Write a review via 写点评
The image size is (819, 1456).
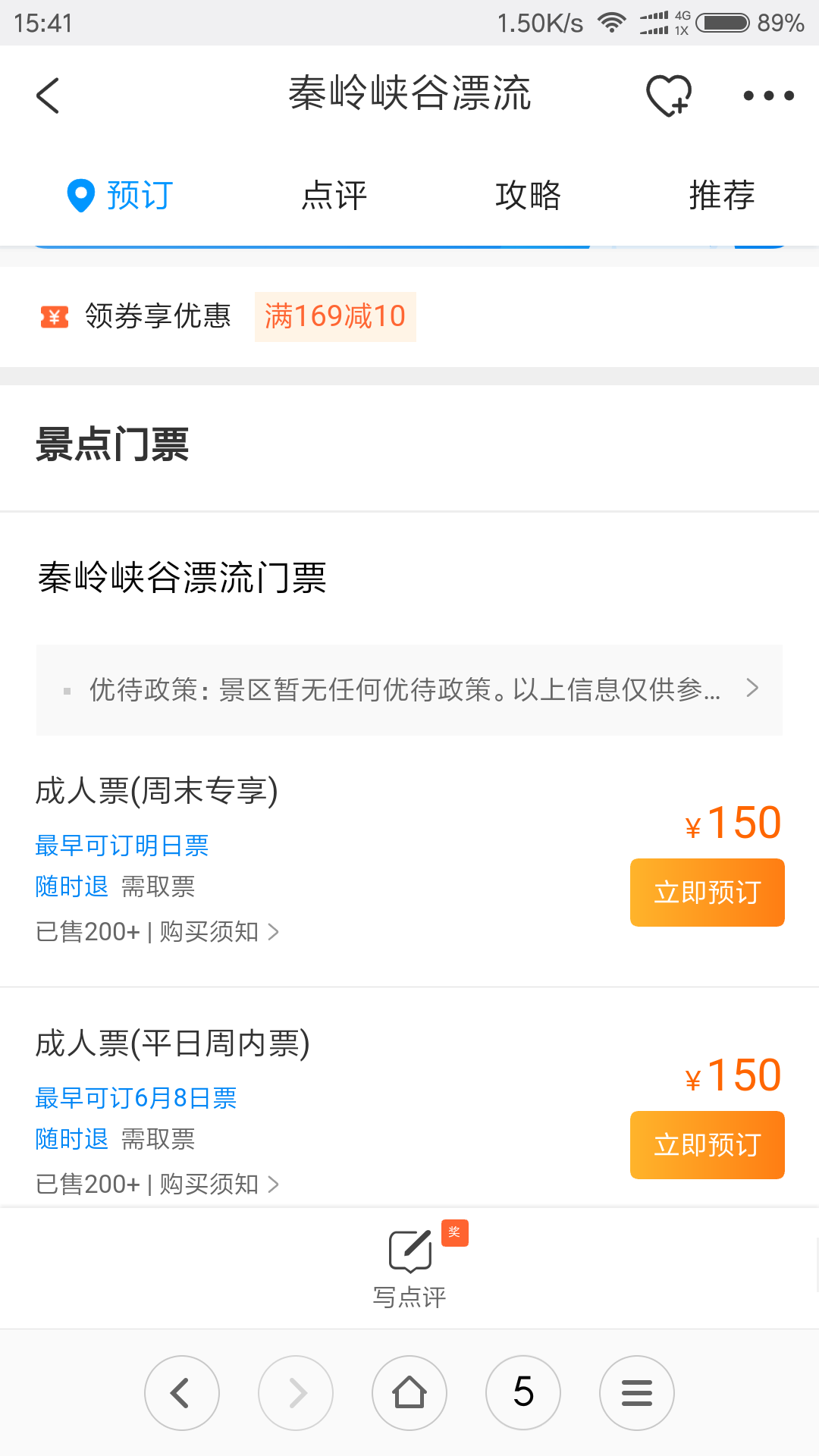coord(409,1267)
